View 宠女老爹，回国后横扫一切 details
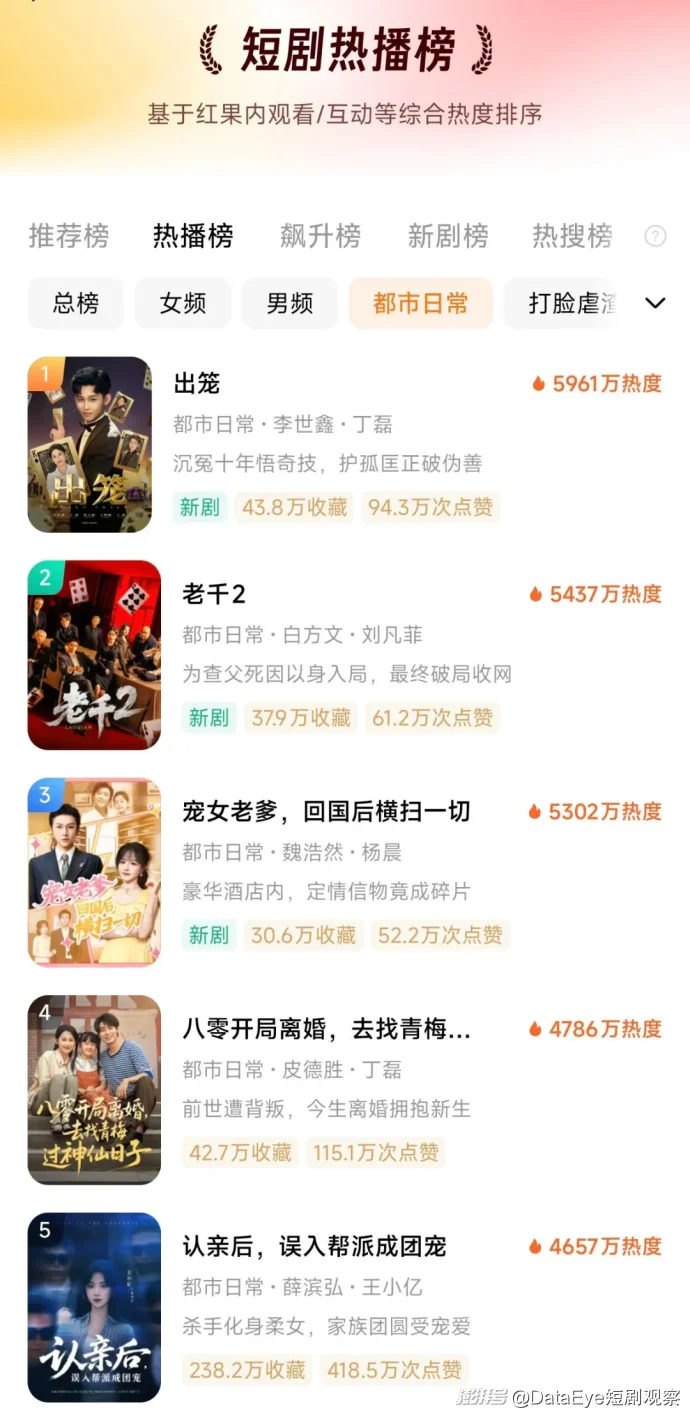The width and height of the screenshot is (690, 1418). (x=326, y=811)
